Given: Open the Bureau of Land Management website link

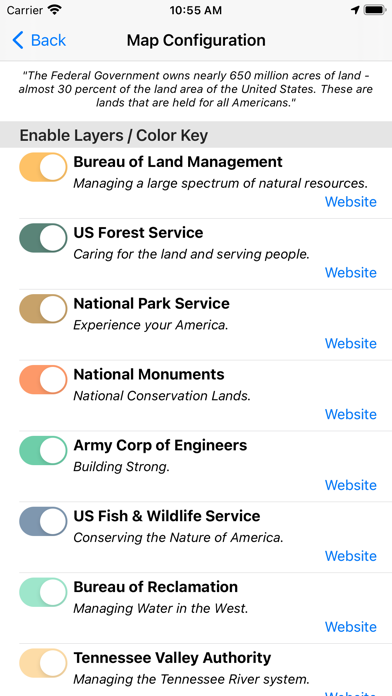Looking at the screenshot, I should click(351, 202).
